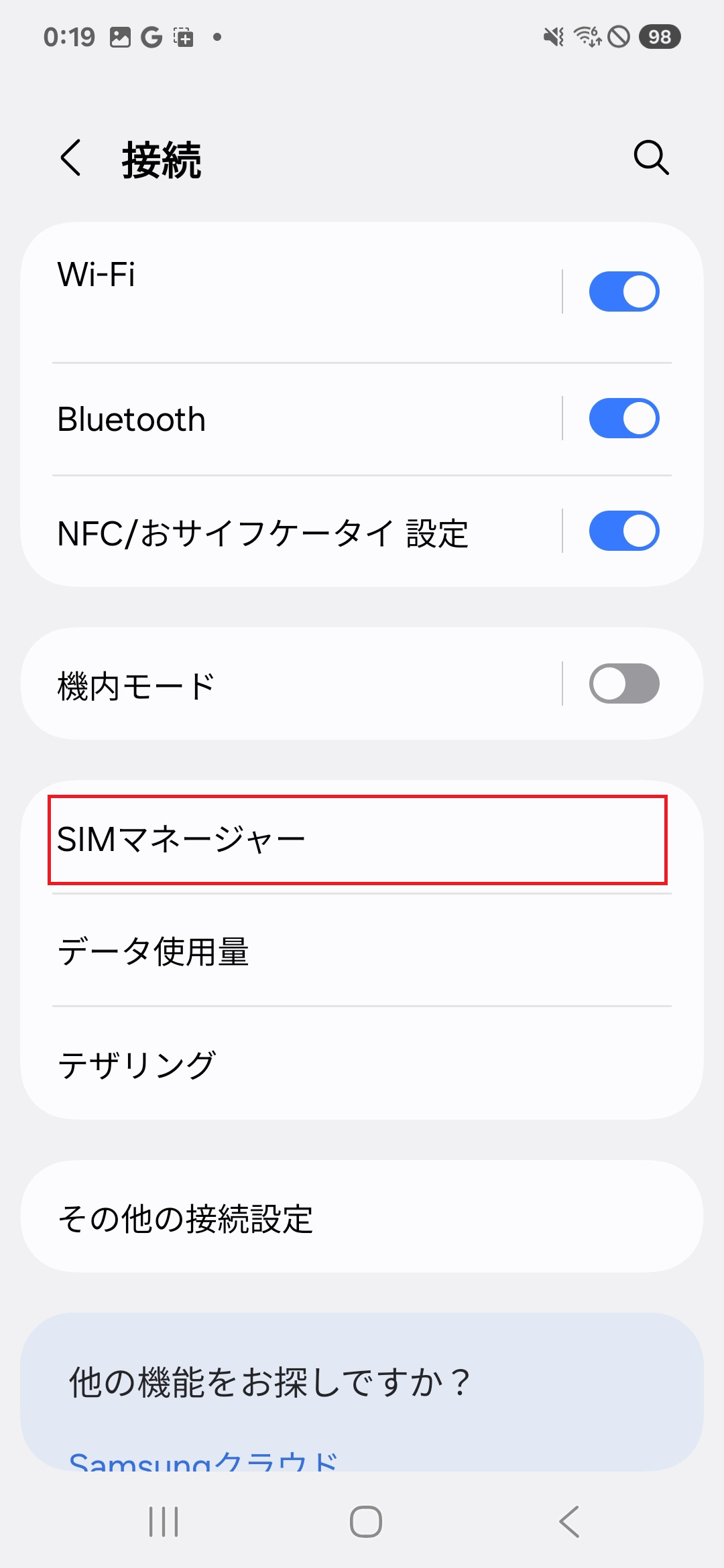Click the gallery notification icon in status bar

click(119, 38)
